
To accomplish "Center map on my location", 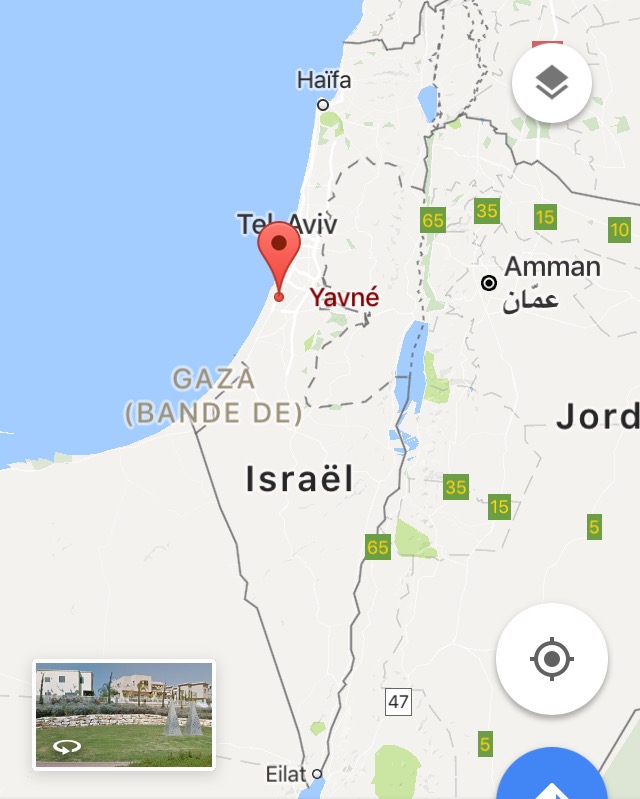I will 551,659.
